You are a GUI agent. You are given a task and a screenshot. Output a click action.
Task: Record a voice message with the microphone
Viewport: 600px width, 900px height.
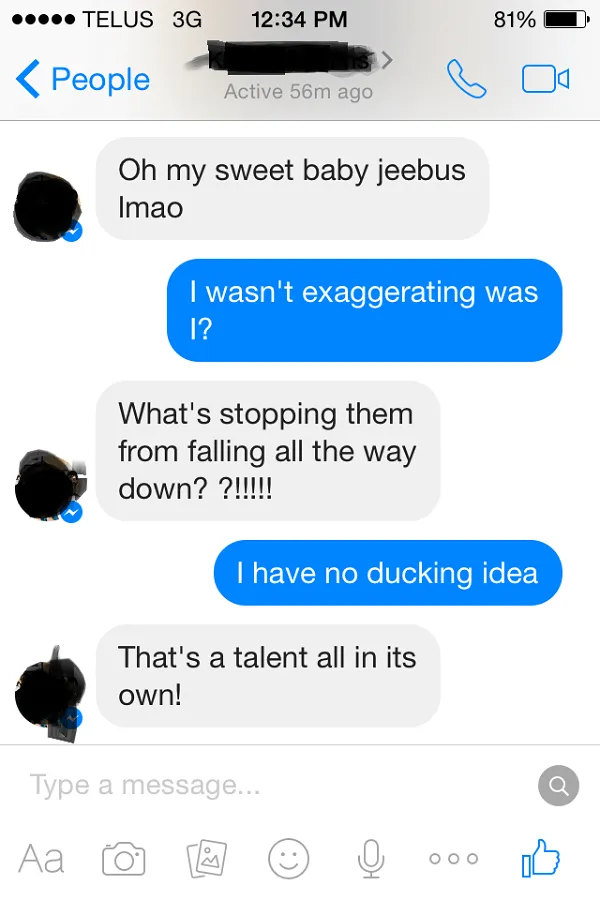click(x=371, y=858)
